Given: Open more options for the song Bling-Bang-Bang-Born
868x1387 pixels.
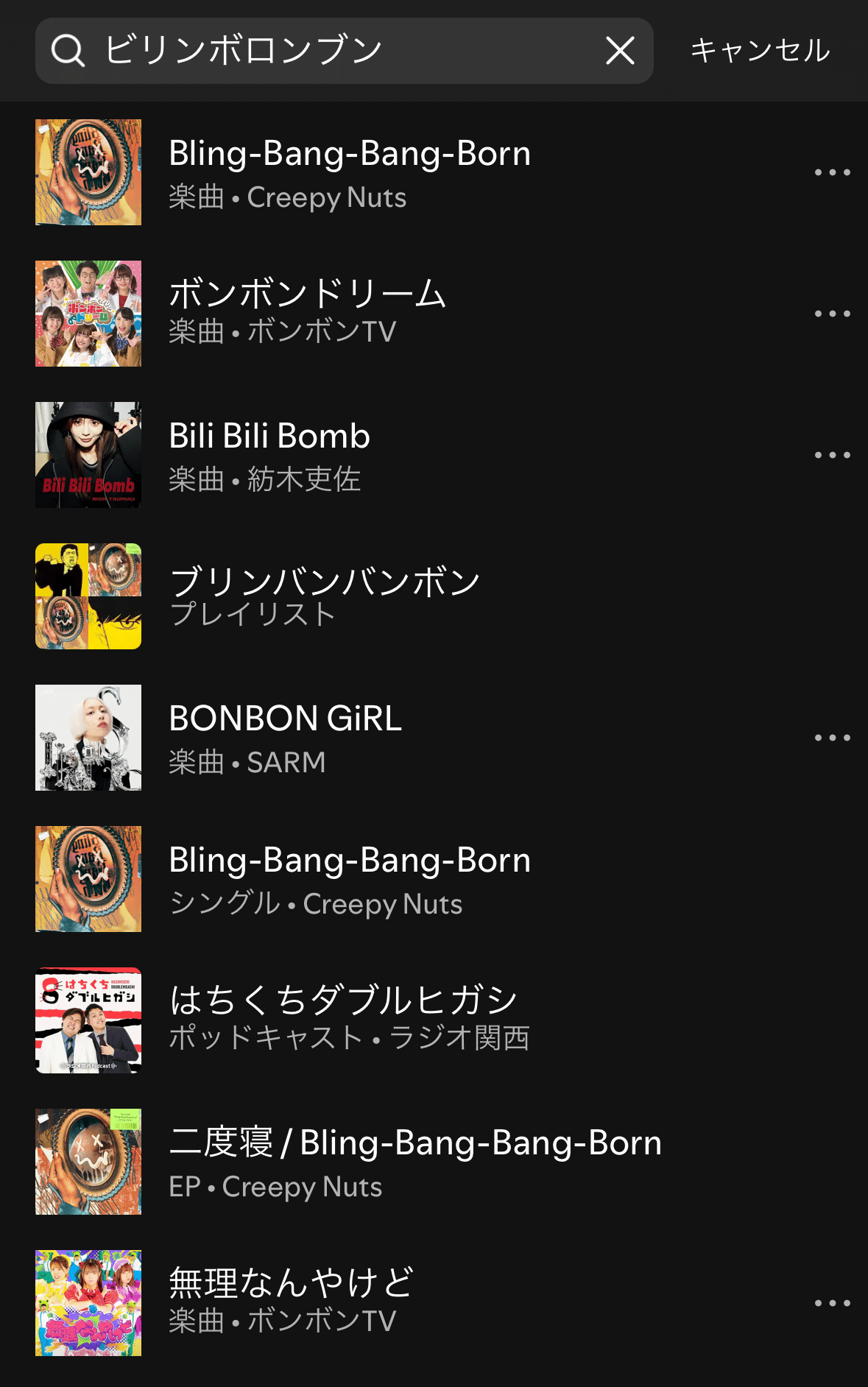Looking at the screenshot, I should click(832, 172).
